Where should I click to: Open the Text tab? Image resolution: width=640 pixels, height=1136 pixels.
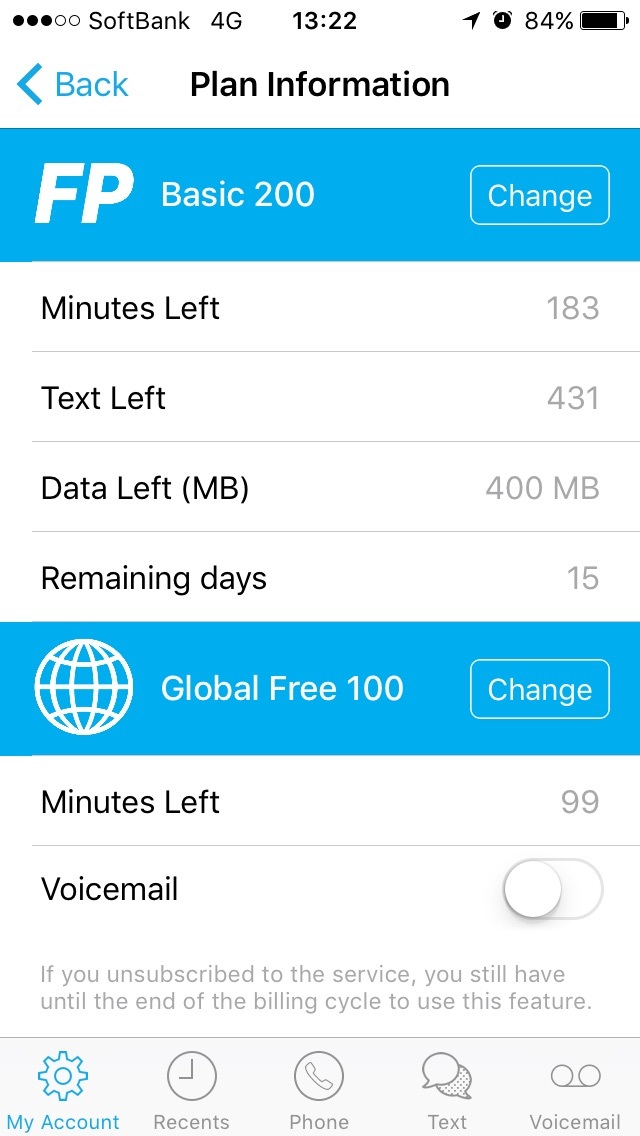click(x=447, y=1088)
